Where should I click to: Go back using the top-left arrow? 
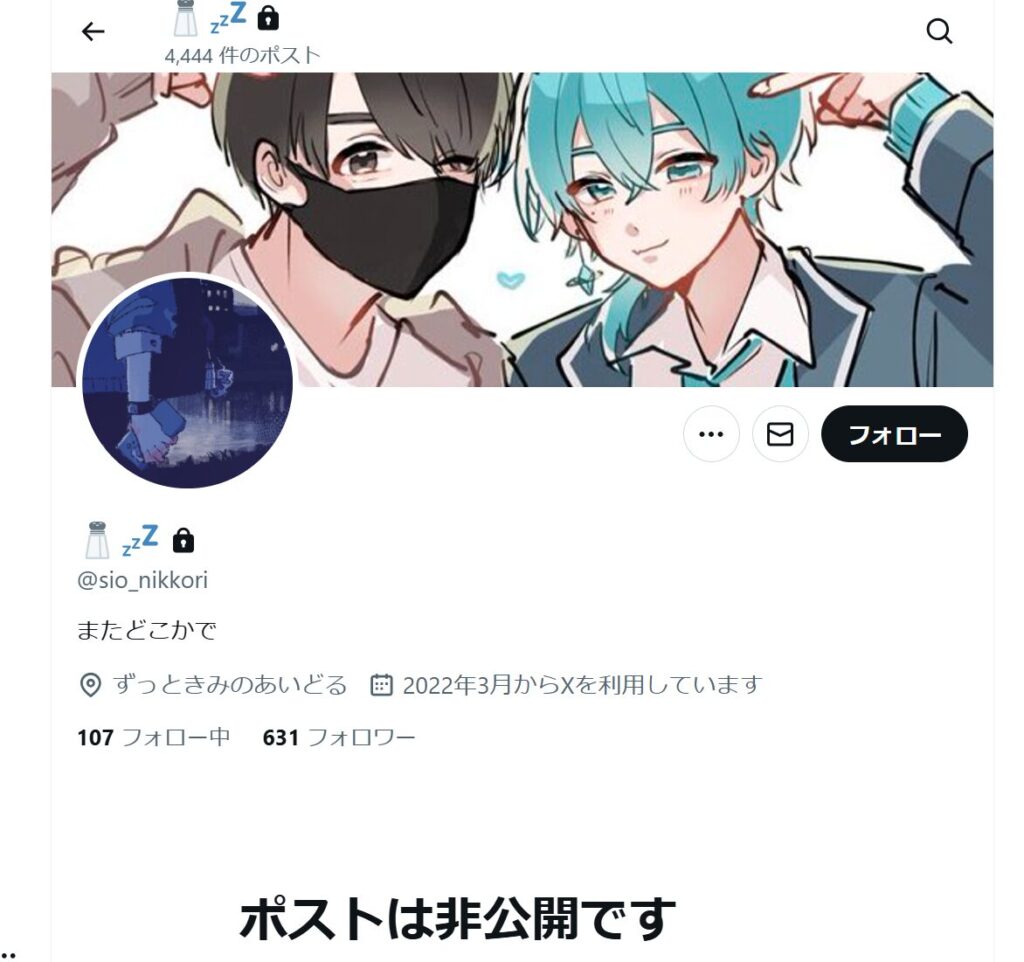[93, 32]
